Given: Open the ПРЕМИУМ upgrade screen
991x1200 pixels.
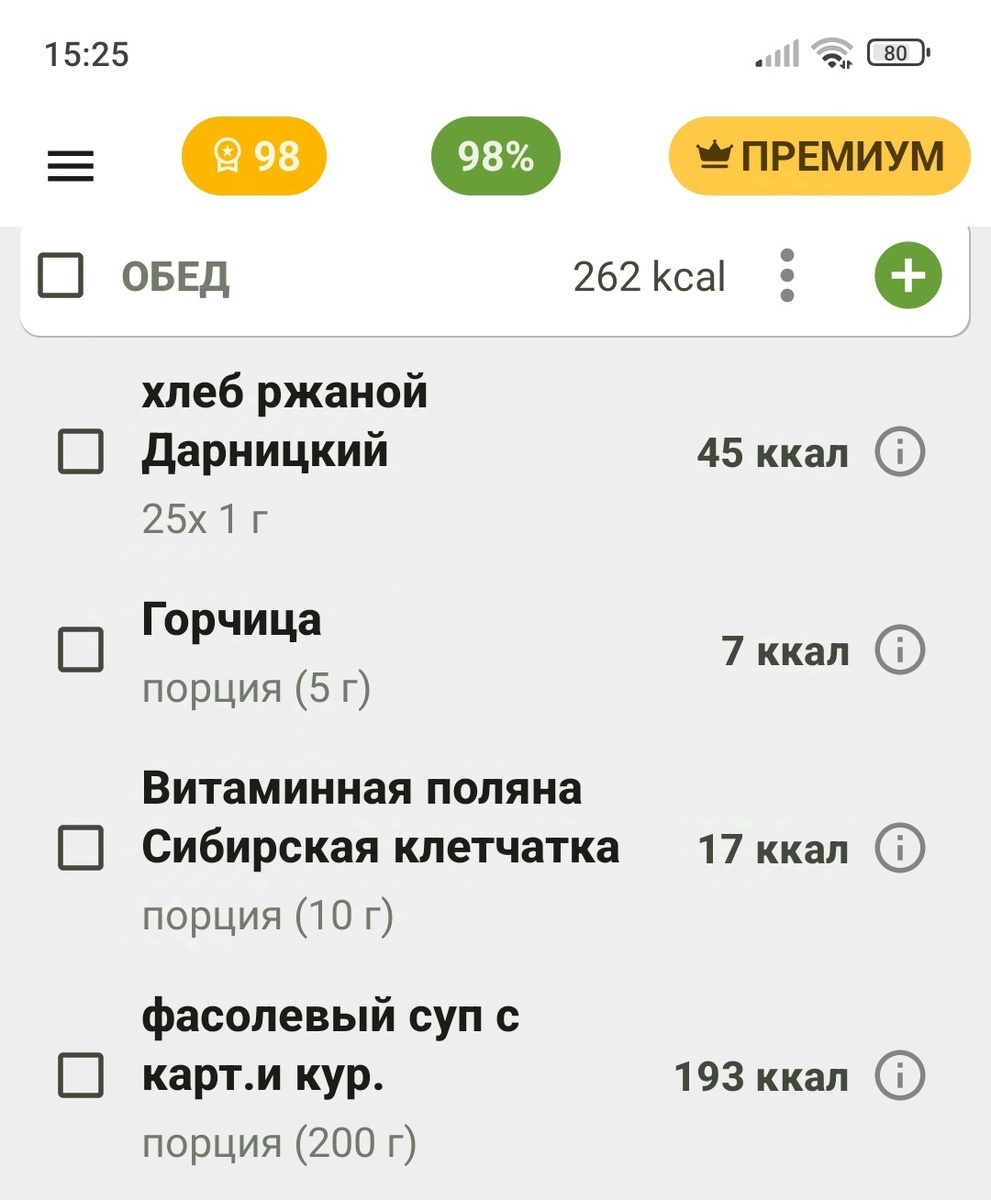Looking at the screenshot, I should [817, 156].
